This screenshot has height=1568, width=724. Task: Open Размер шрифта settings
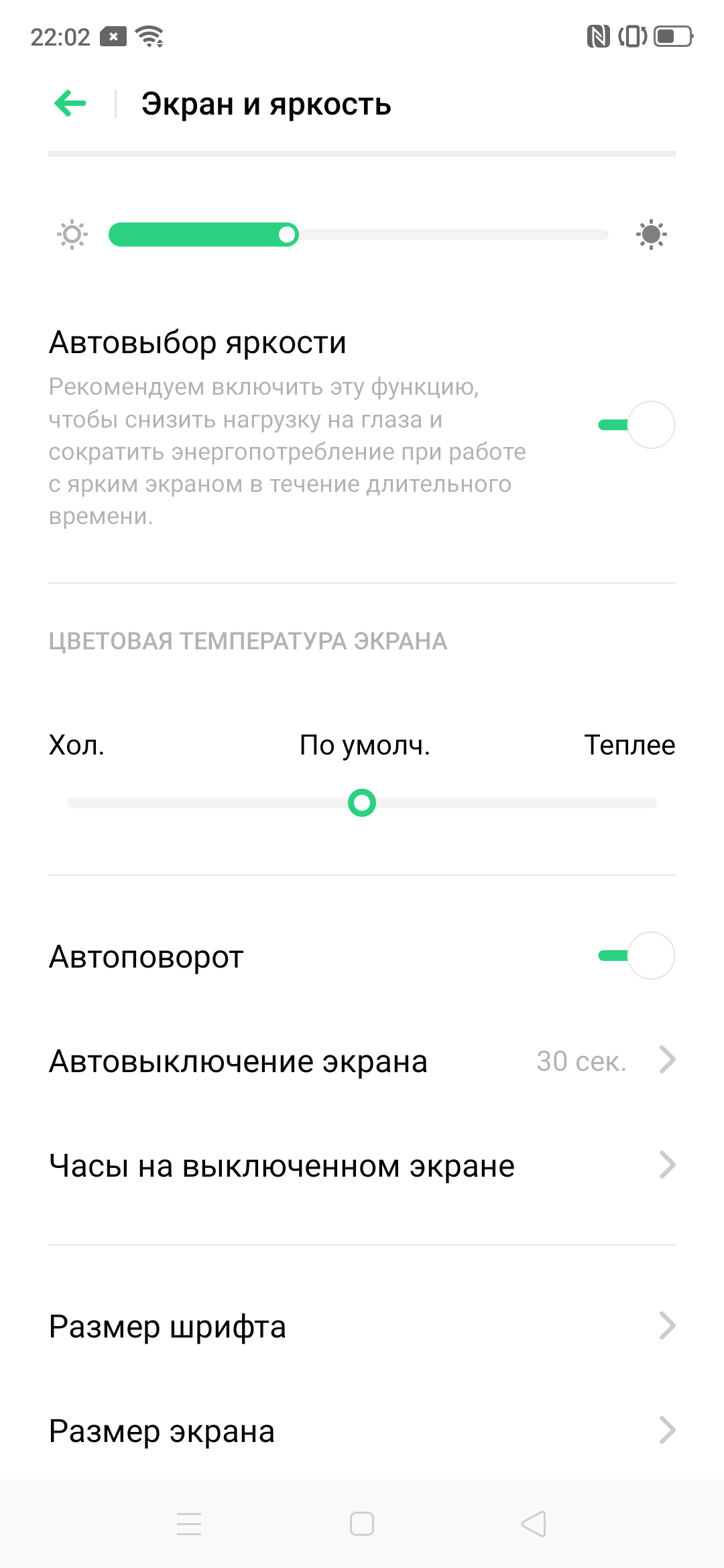pyautogui.click(x=362, y=1327)
